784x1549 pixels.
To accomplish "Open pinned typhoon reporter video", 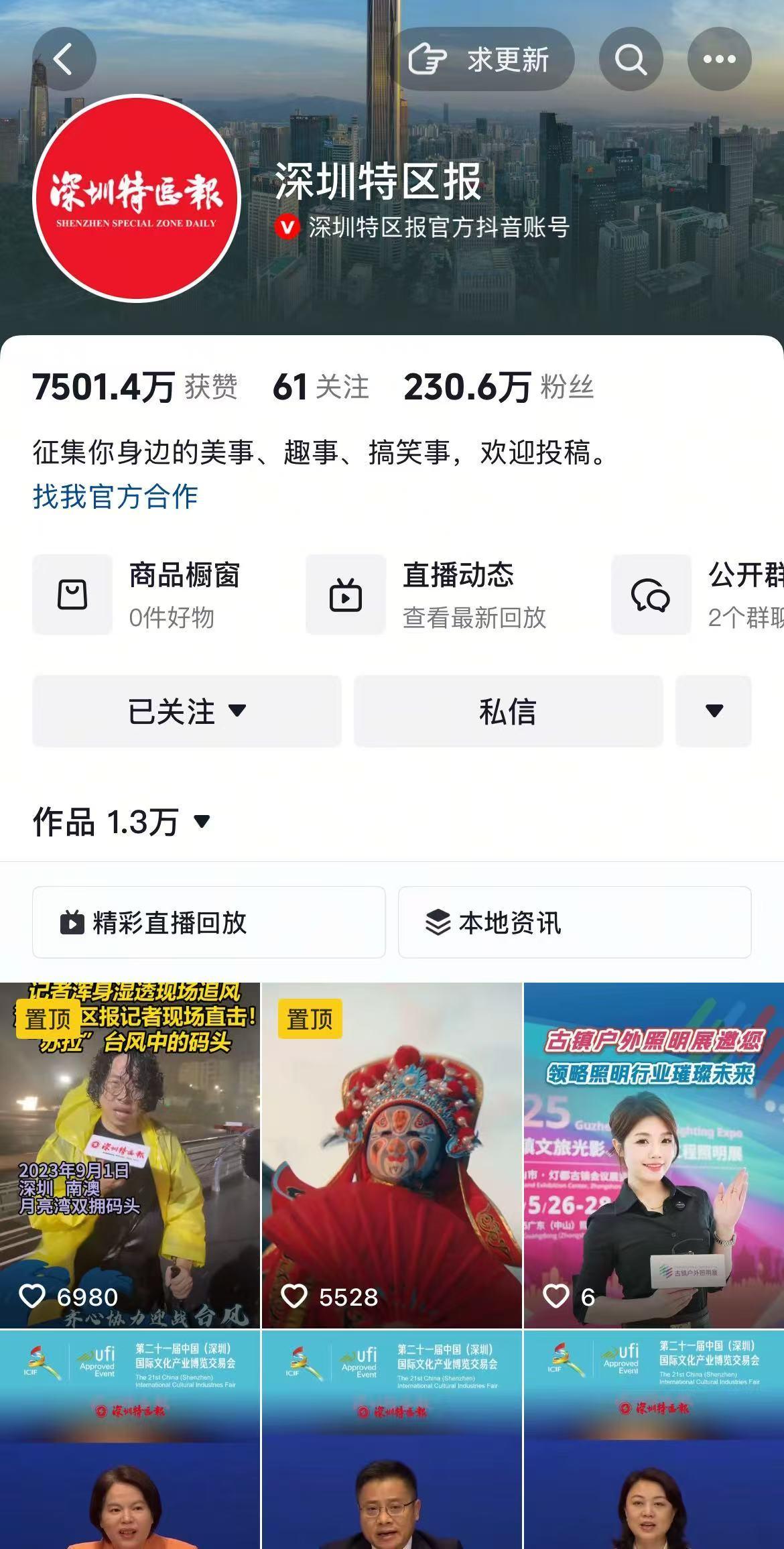I will 130,1155.
